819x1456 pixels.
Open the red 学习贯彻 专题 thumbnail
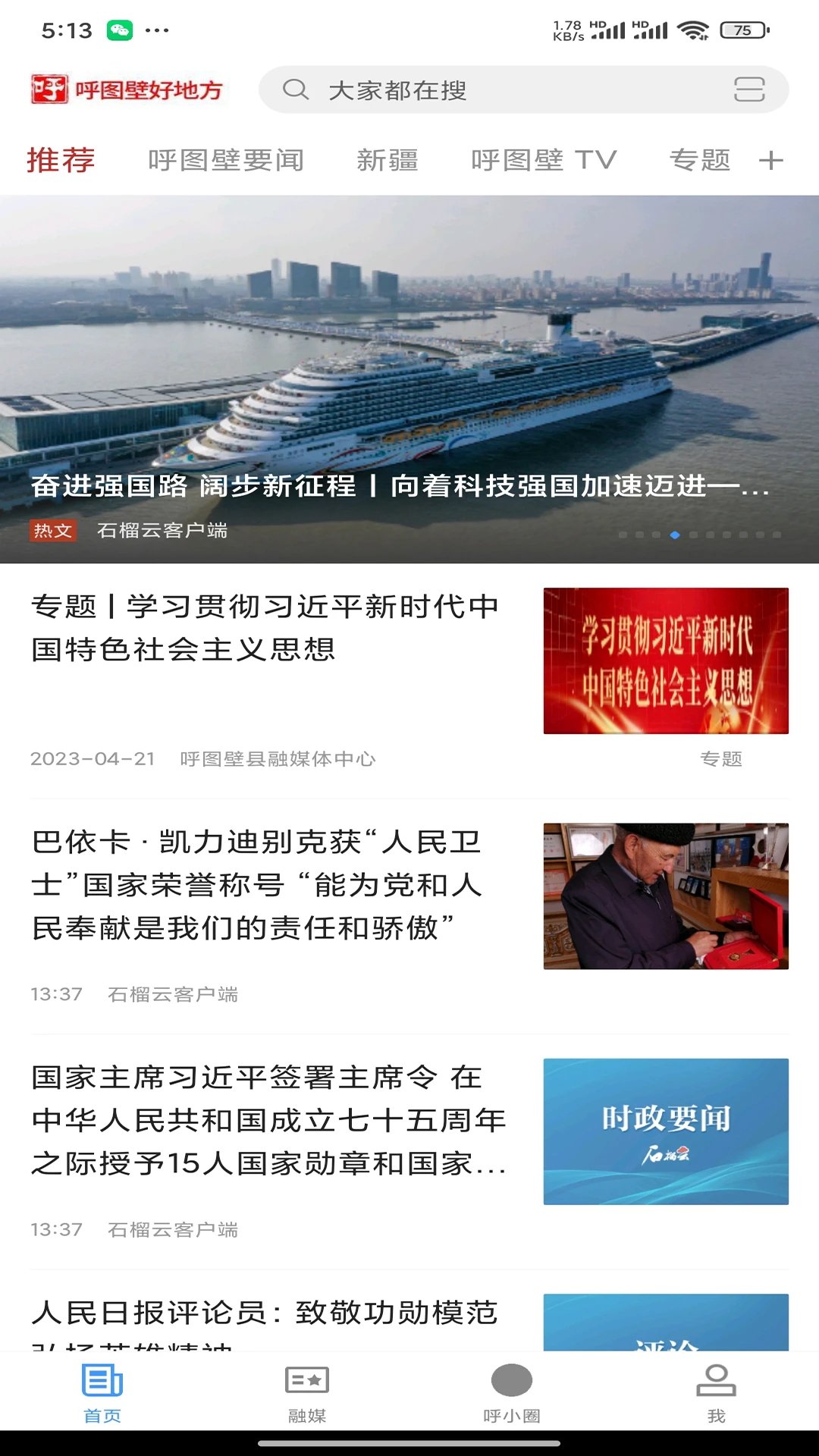[666, 661]
